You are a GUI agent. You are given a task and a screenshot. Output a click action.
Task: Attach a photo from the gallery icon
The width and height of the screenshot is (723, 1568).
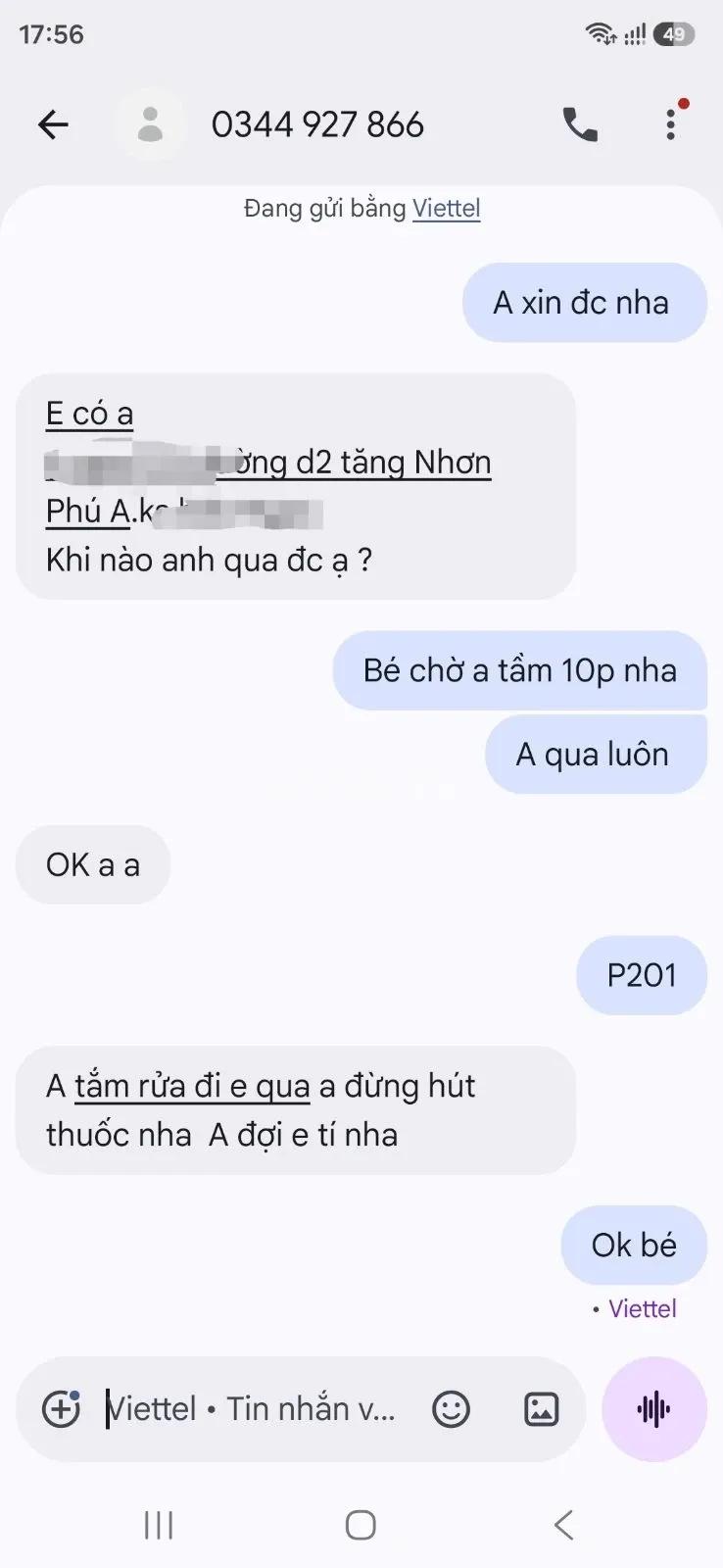click(541, 1409)
